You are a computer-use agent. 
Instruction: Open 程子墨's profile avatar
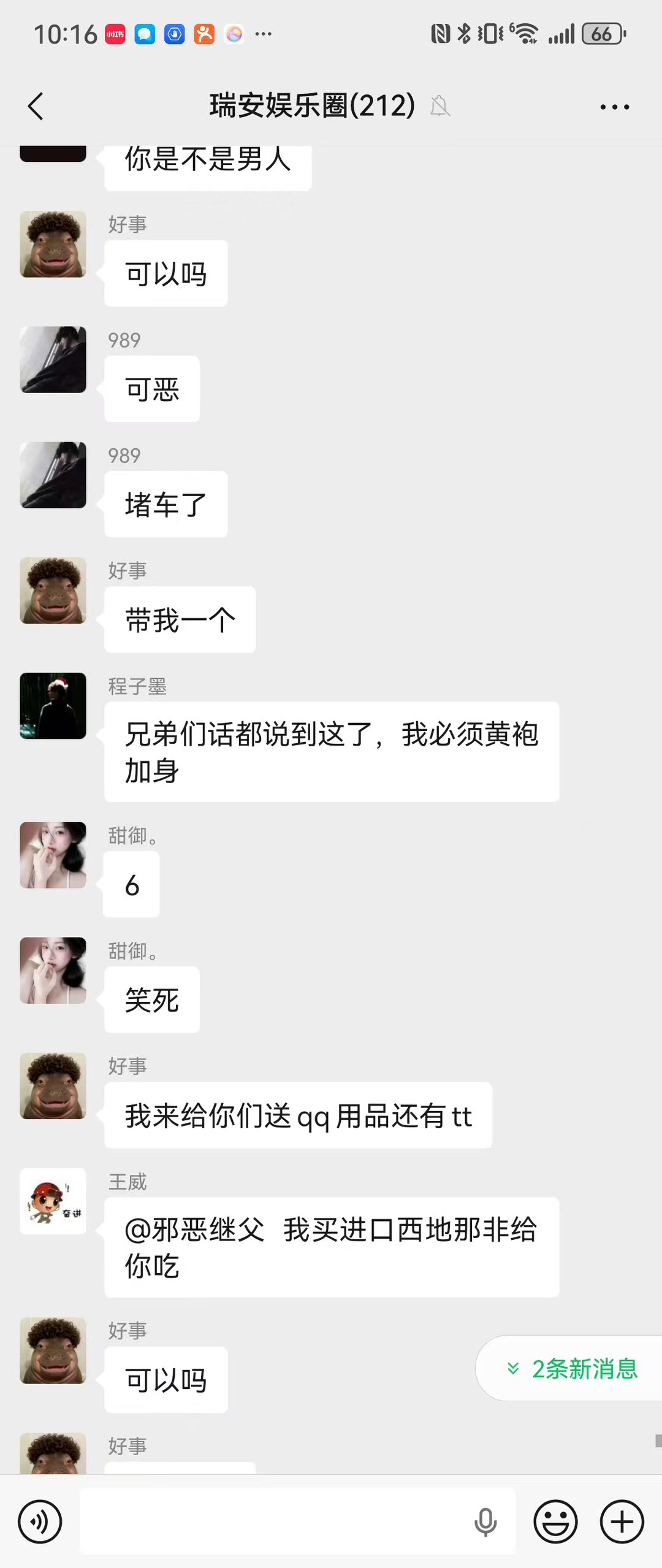pos(53,706)
